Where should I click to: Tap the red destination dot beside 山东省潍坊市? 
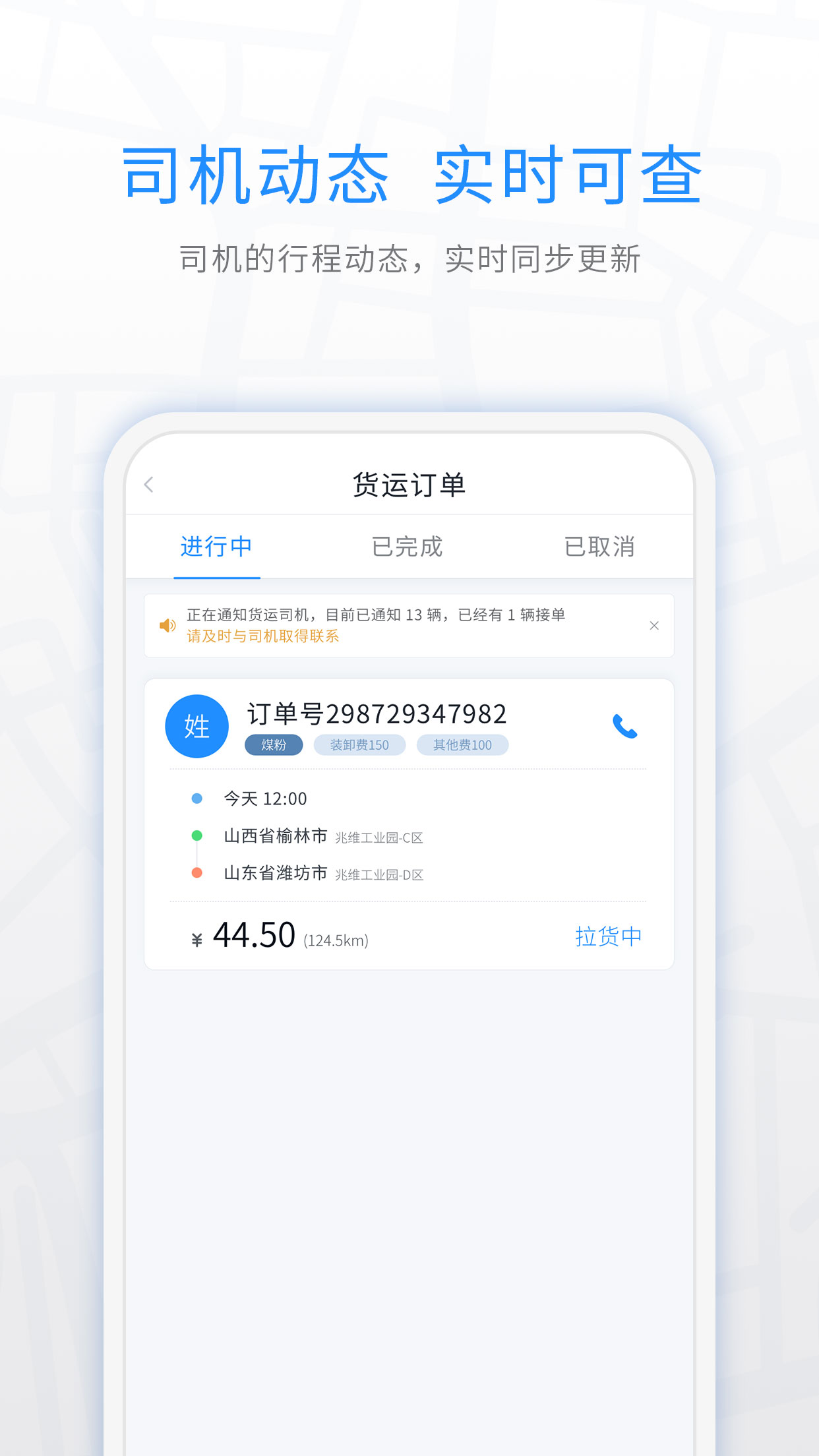pyautogui.click(x=196, y=873)
